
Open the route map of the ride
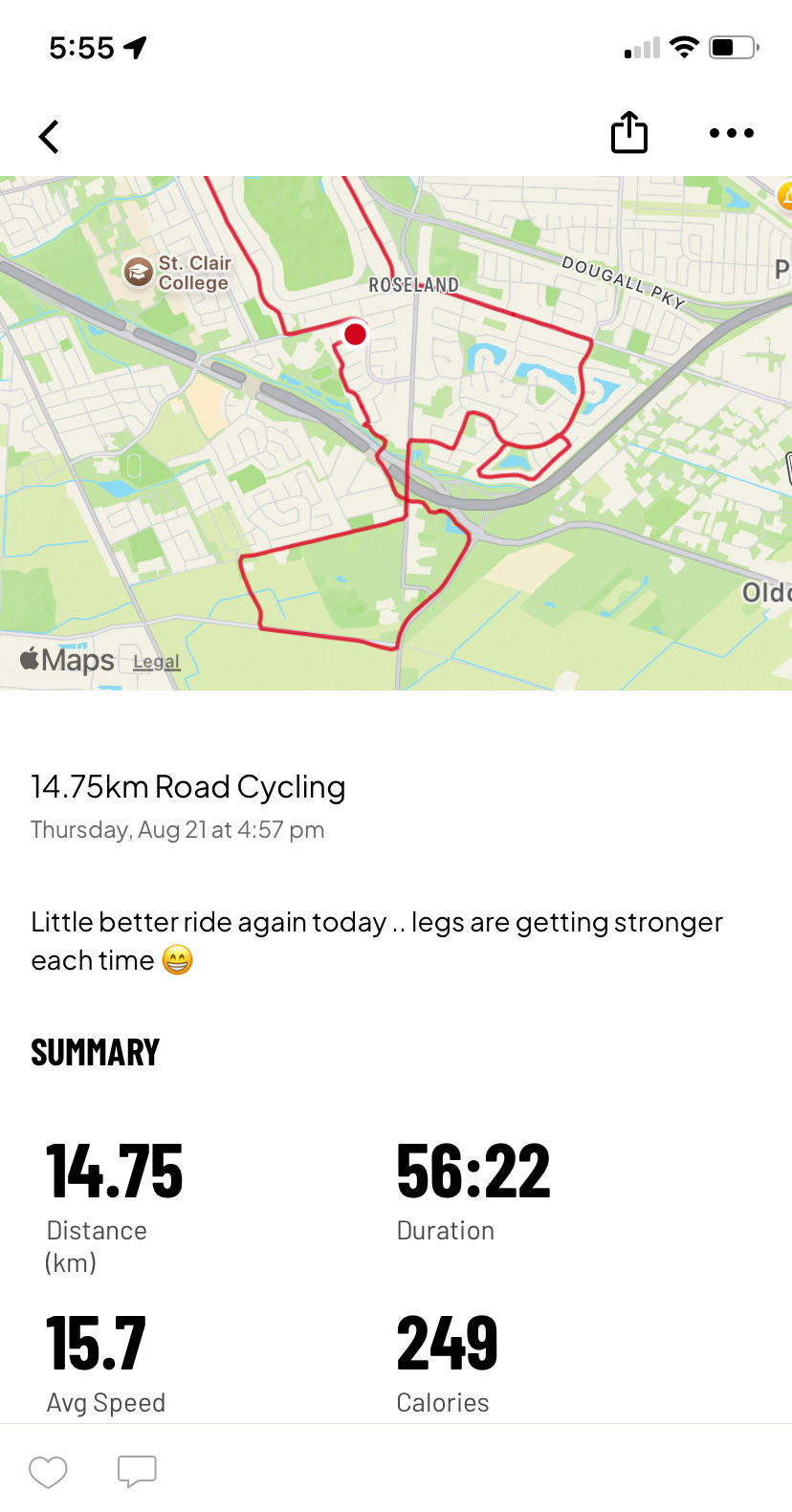[396, 432]
